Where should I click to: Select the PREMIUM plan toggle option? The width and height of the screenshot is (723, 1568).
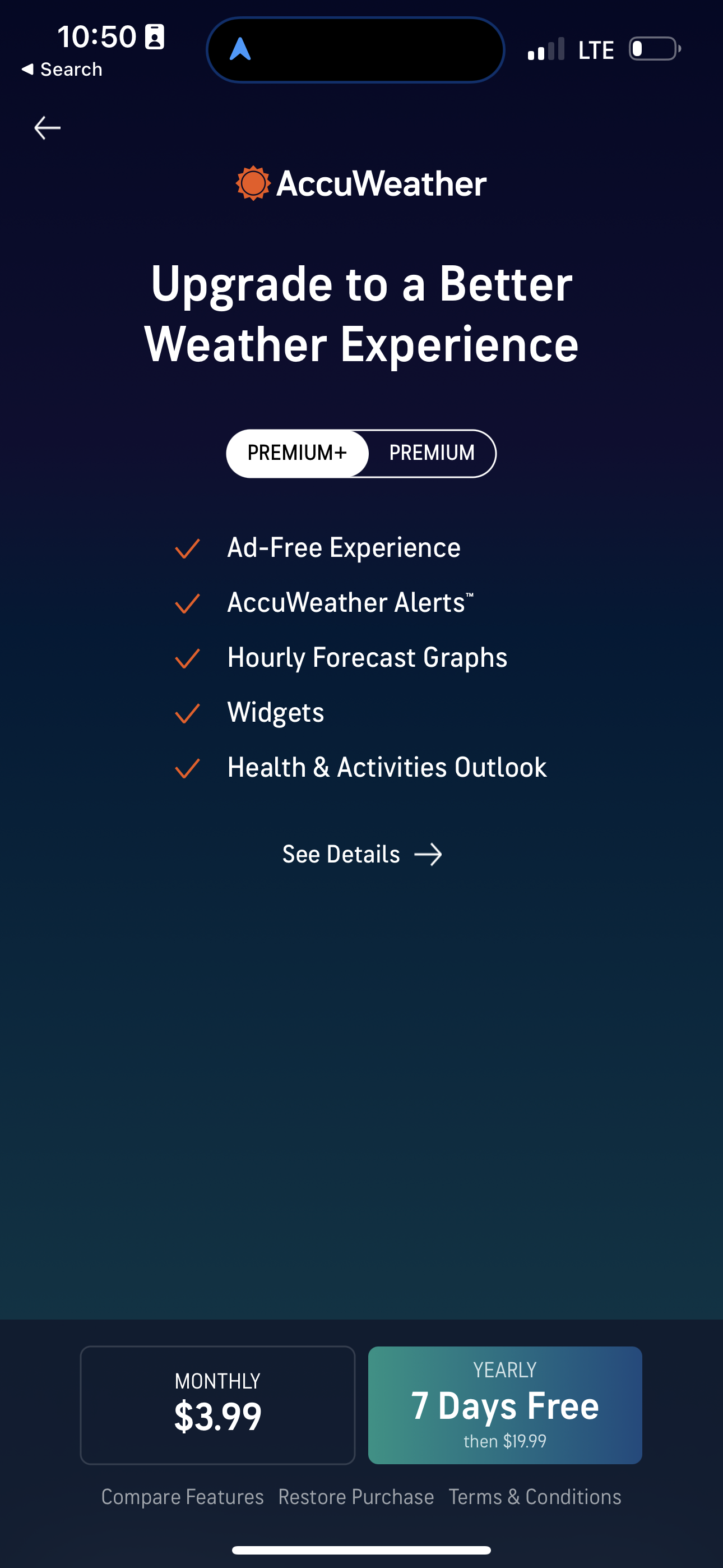pyautogui.click(x=432, y=453)
